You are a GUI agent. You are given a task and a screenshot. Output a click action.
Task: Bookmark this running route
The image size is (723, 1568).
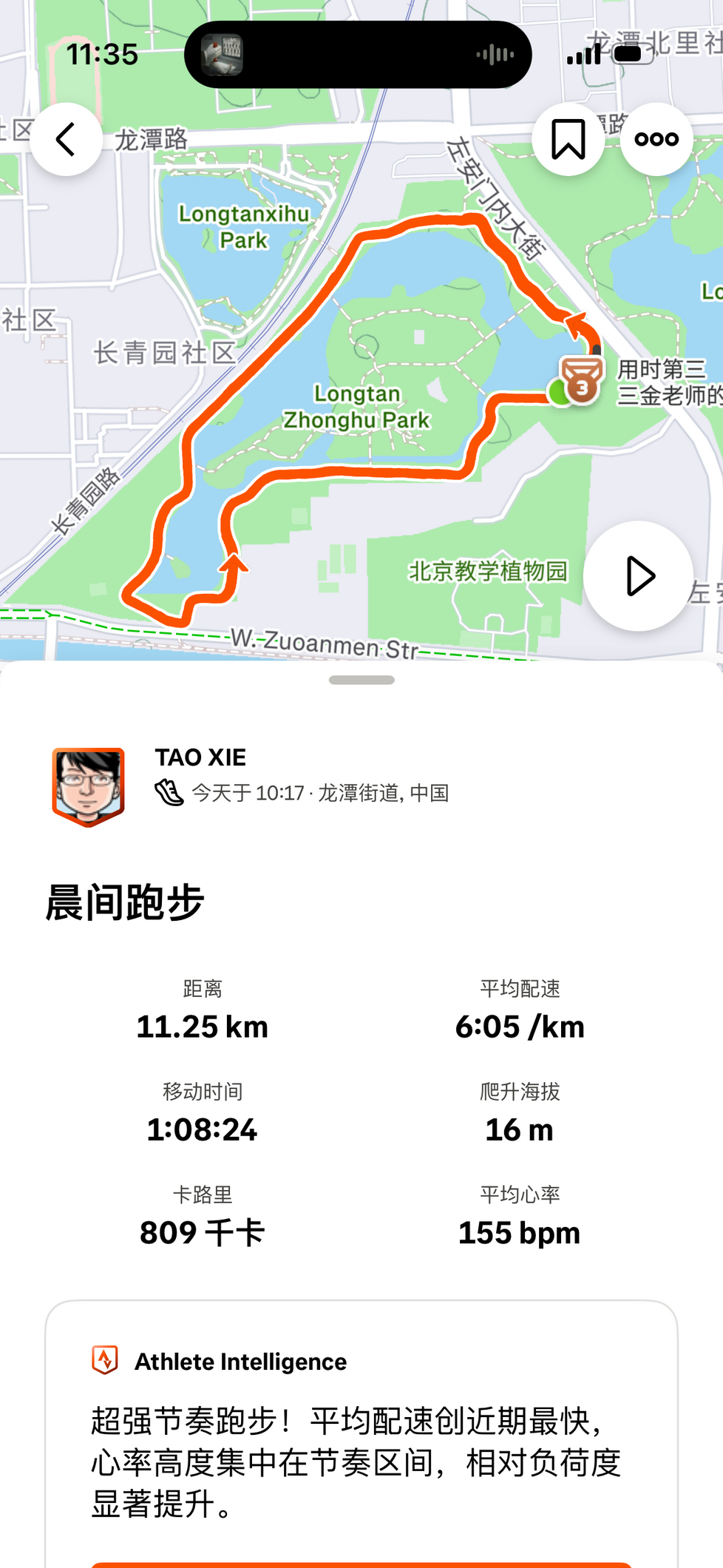coord(568,139)
